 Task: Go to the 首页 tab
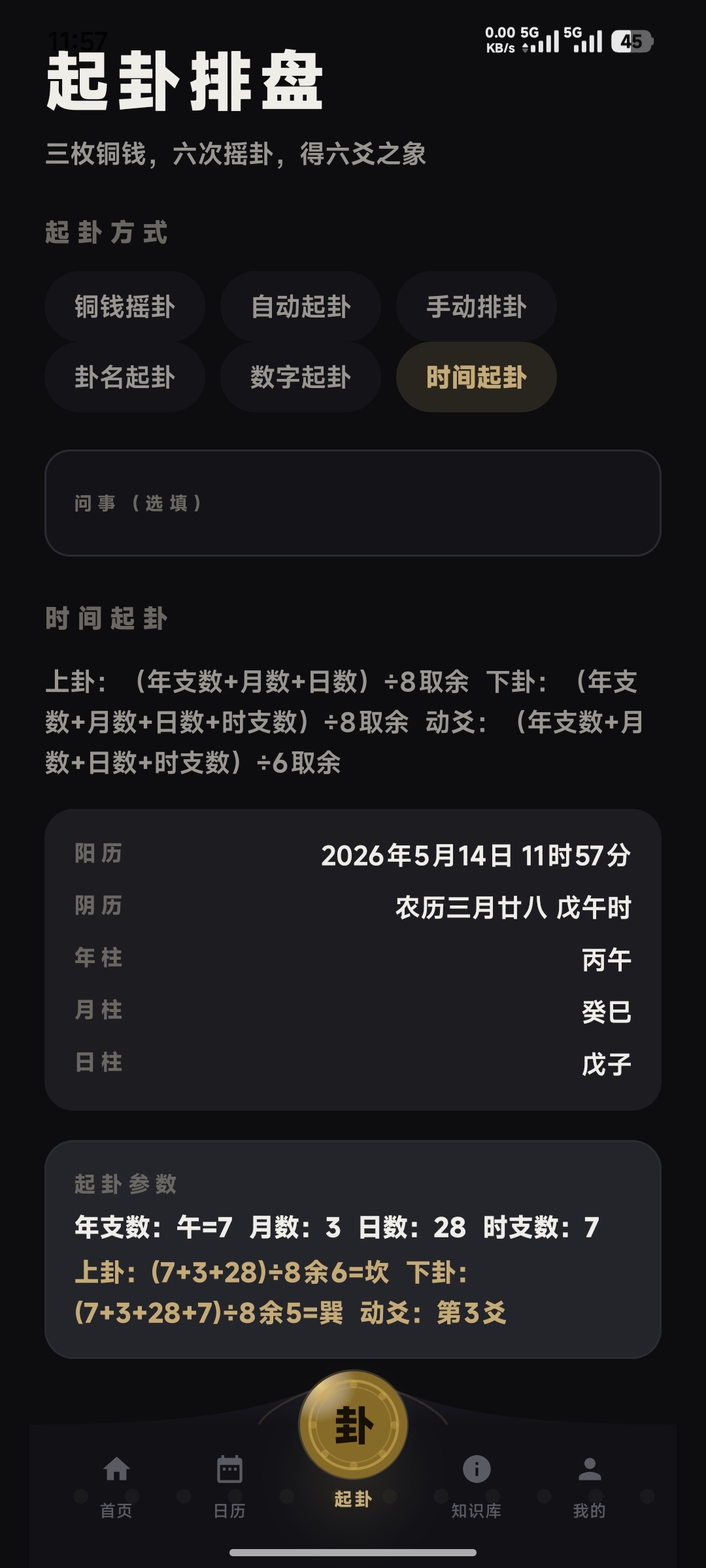[x=116, y=1484]
